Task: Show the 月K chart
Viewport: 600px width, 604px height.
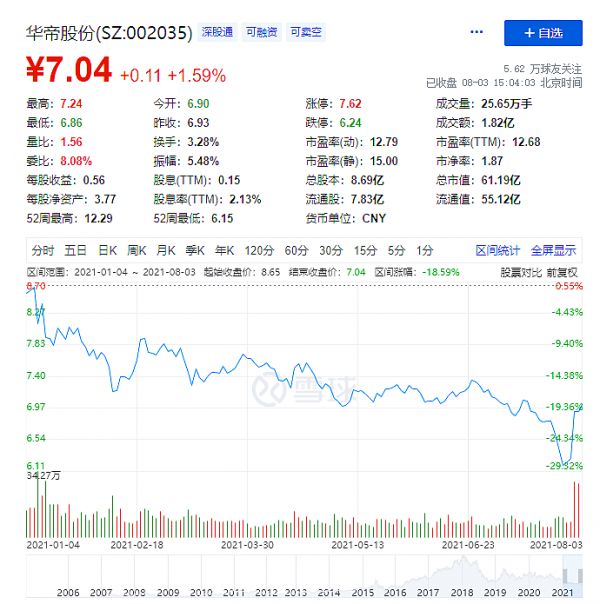Action: (165, 250)
